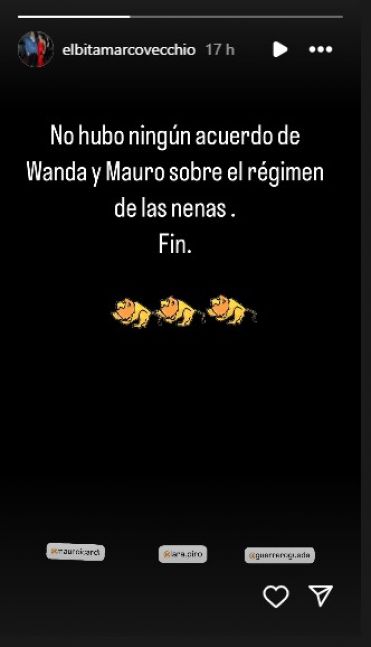Open the @mauroicardi mention sticker
The height and width of the screenshot is (647, 371).
point(76,552)
